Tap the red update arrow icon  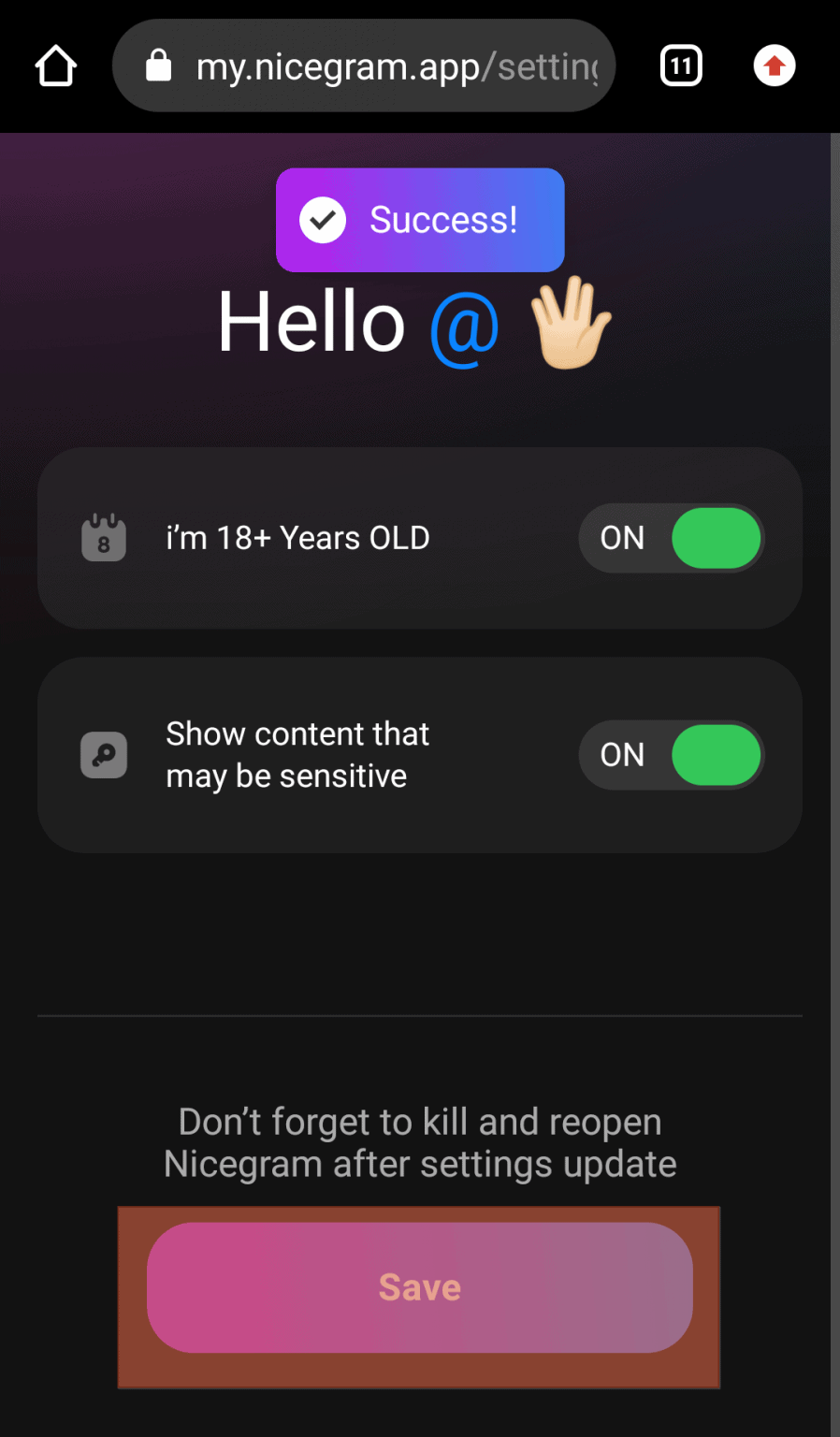tap(774, 65)
